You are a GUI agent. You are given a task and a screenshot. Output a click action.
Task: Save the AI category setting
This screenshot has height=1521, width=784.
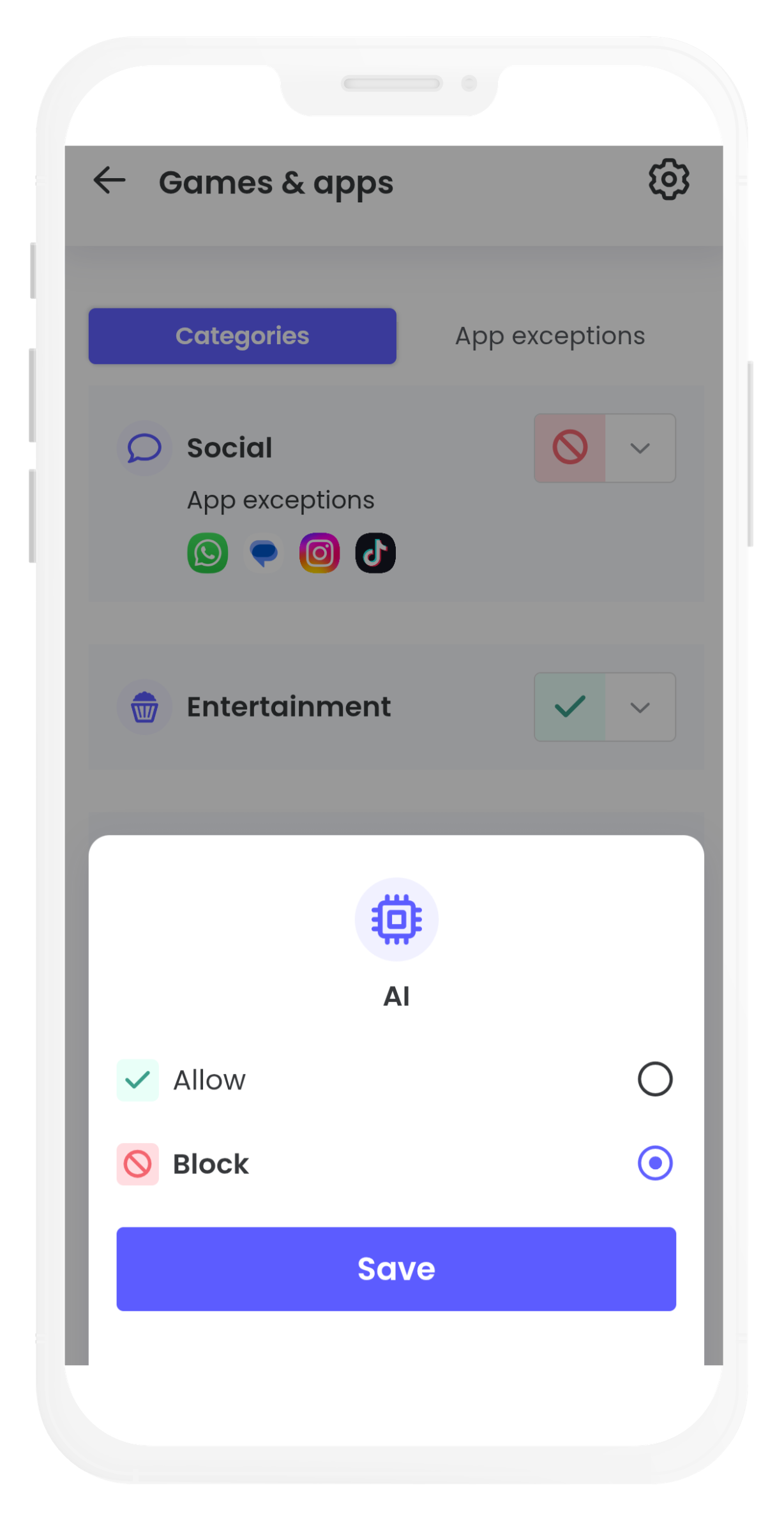click(396, 1269)
